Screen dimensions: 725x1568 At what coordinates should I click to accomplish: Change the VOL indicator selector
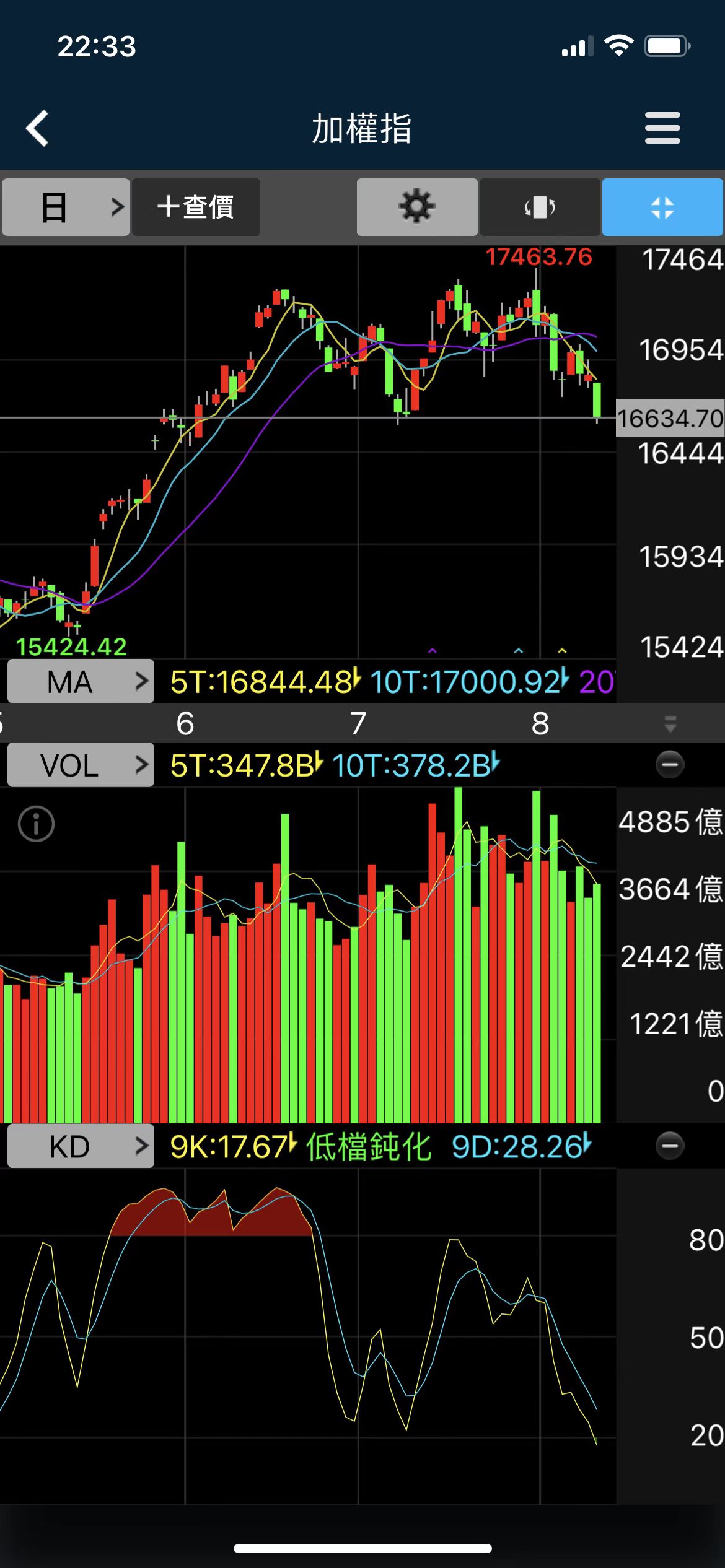point(81,765)
